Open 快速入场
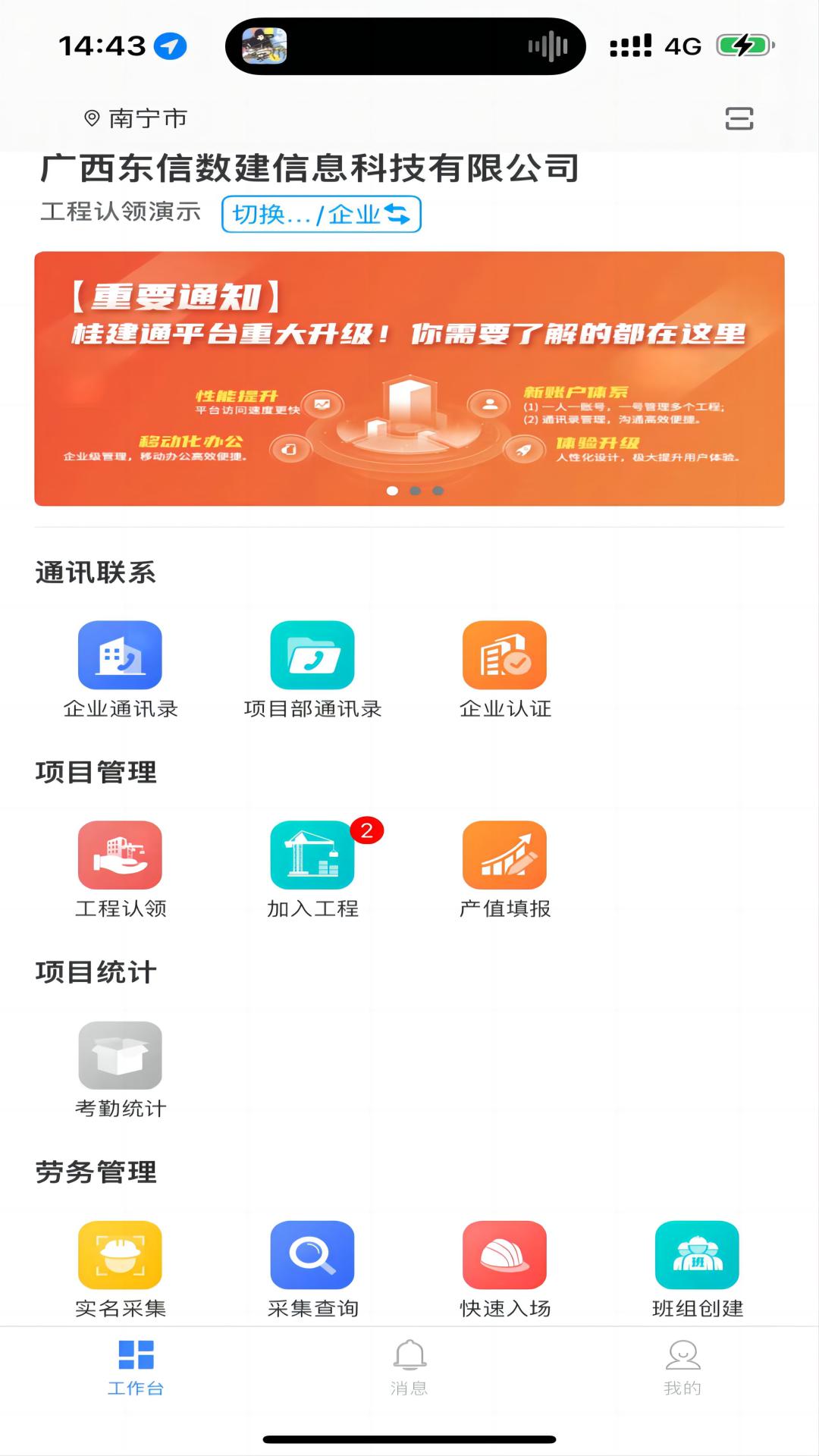This screenshot has width=819, height=1456. click(x=504, y=1269)
